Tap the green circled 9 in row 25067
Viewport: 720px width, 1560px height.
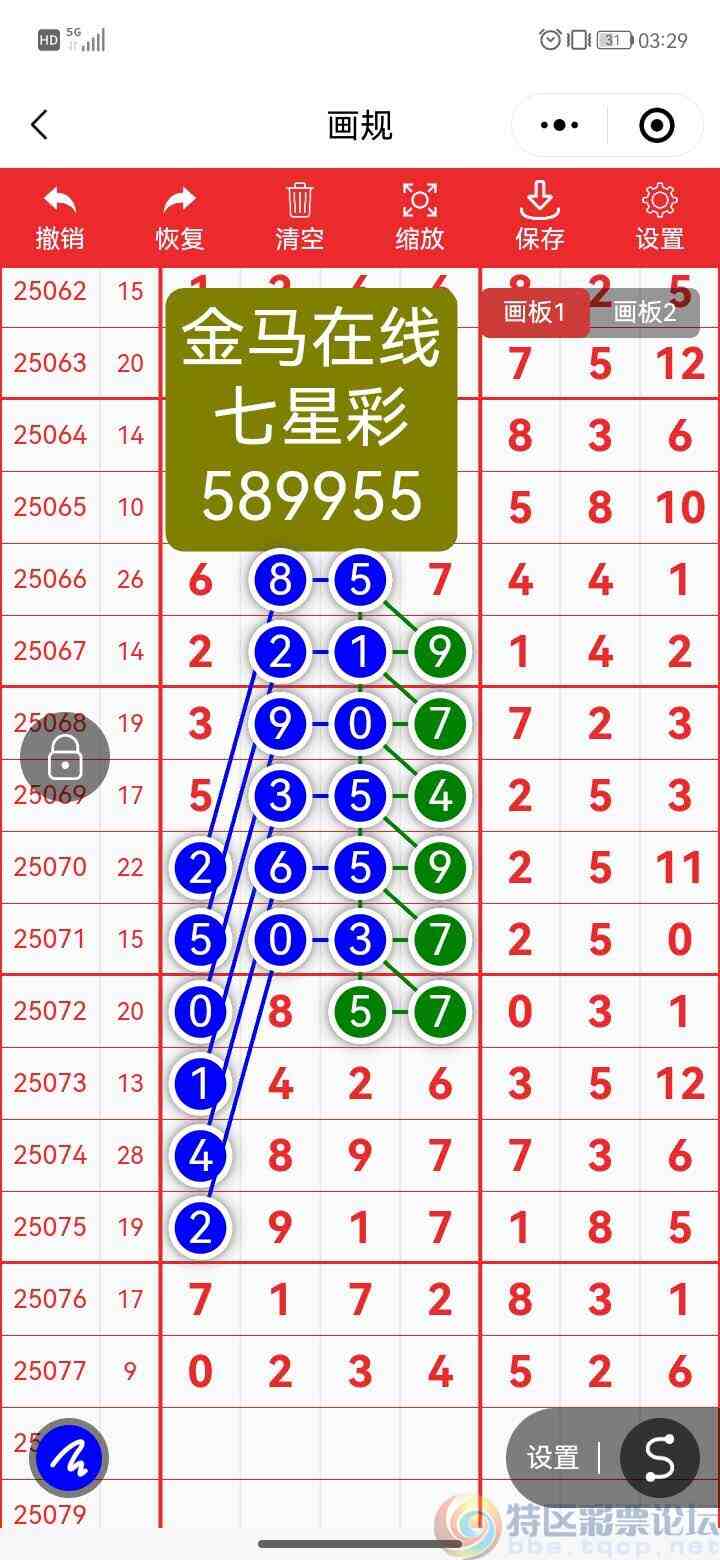(x=439, y=650)
